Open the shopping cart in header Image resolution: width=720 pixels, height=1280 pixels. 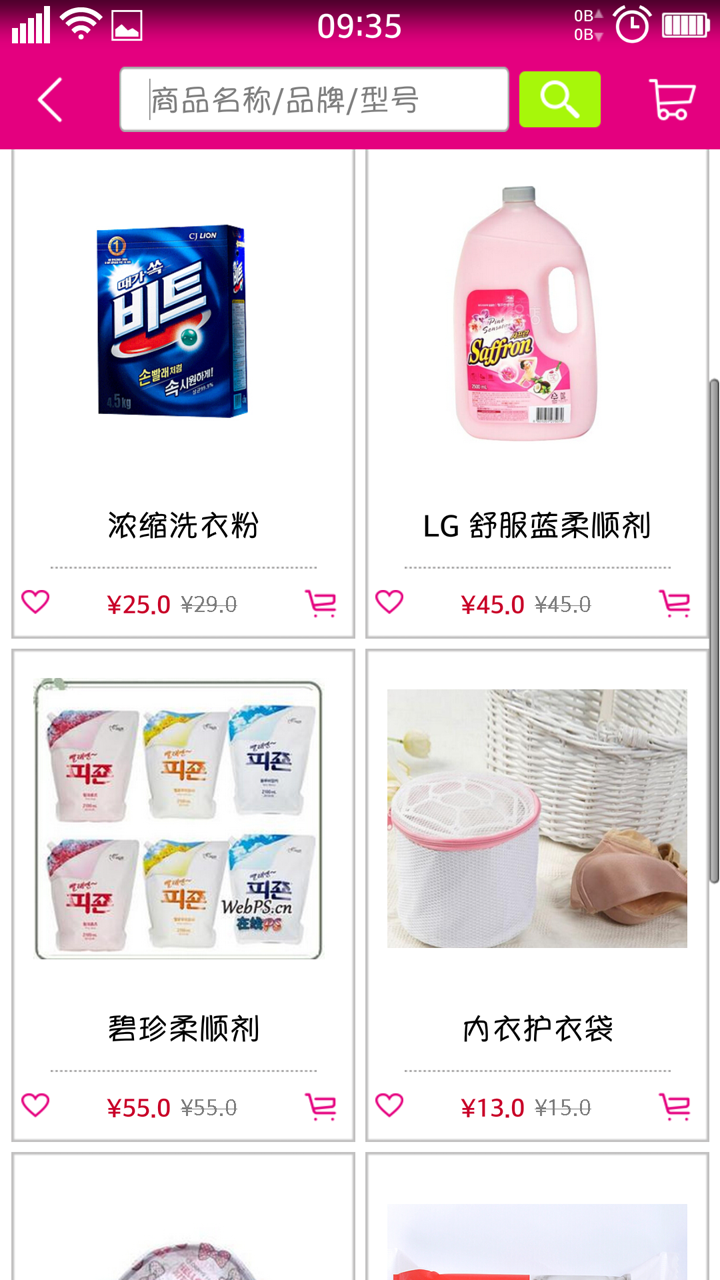[x=672, y=100]
